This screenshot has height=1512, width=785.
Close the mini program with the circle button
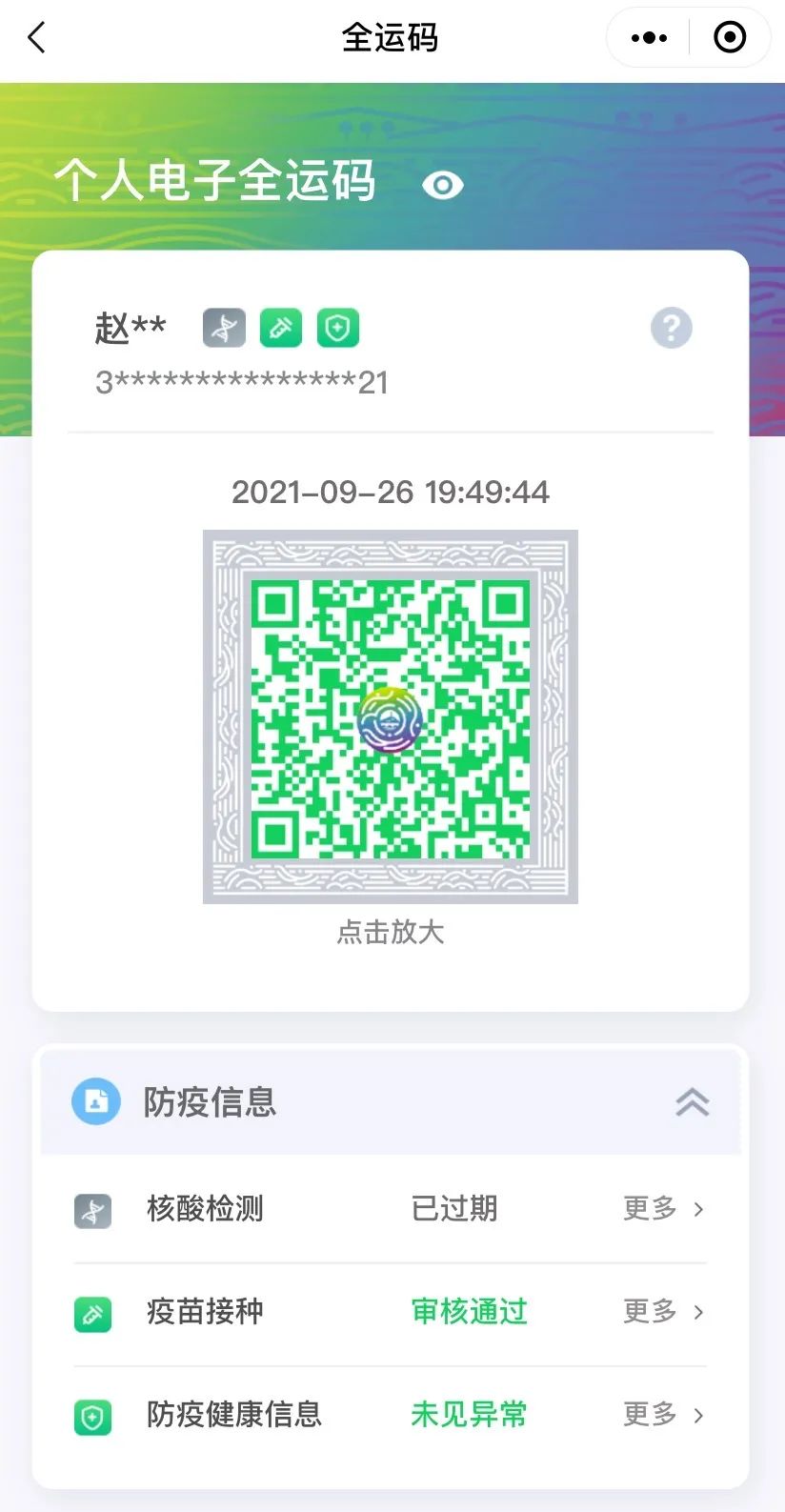click(730, 38)
